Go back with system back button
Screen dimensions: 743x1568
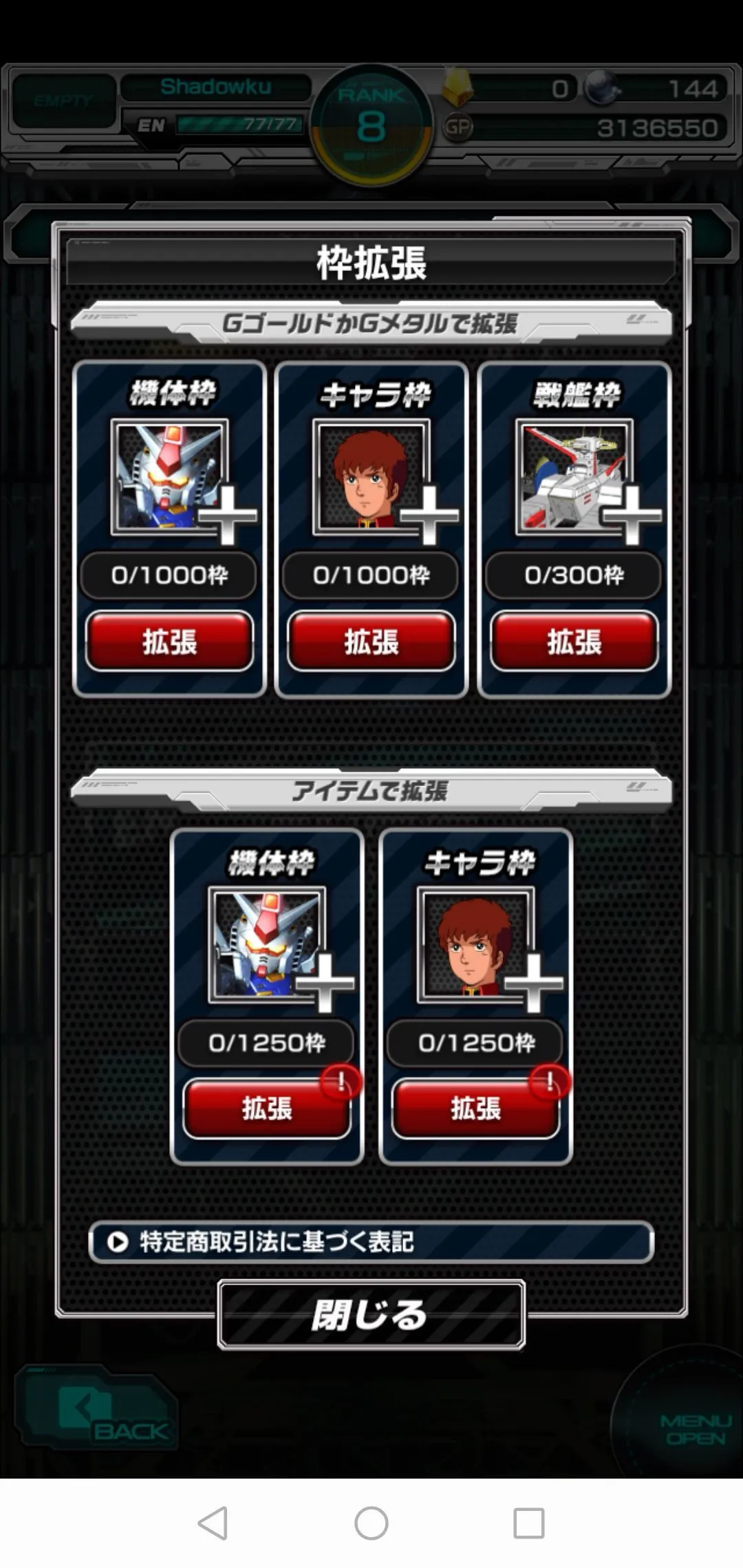(213, 1523)
